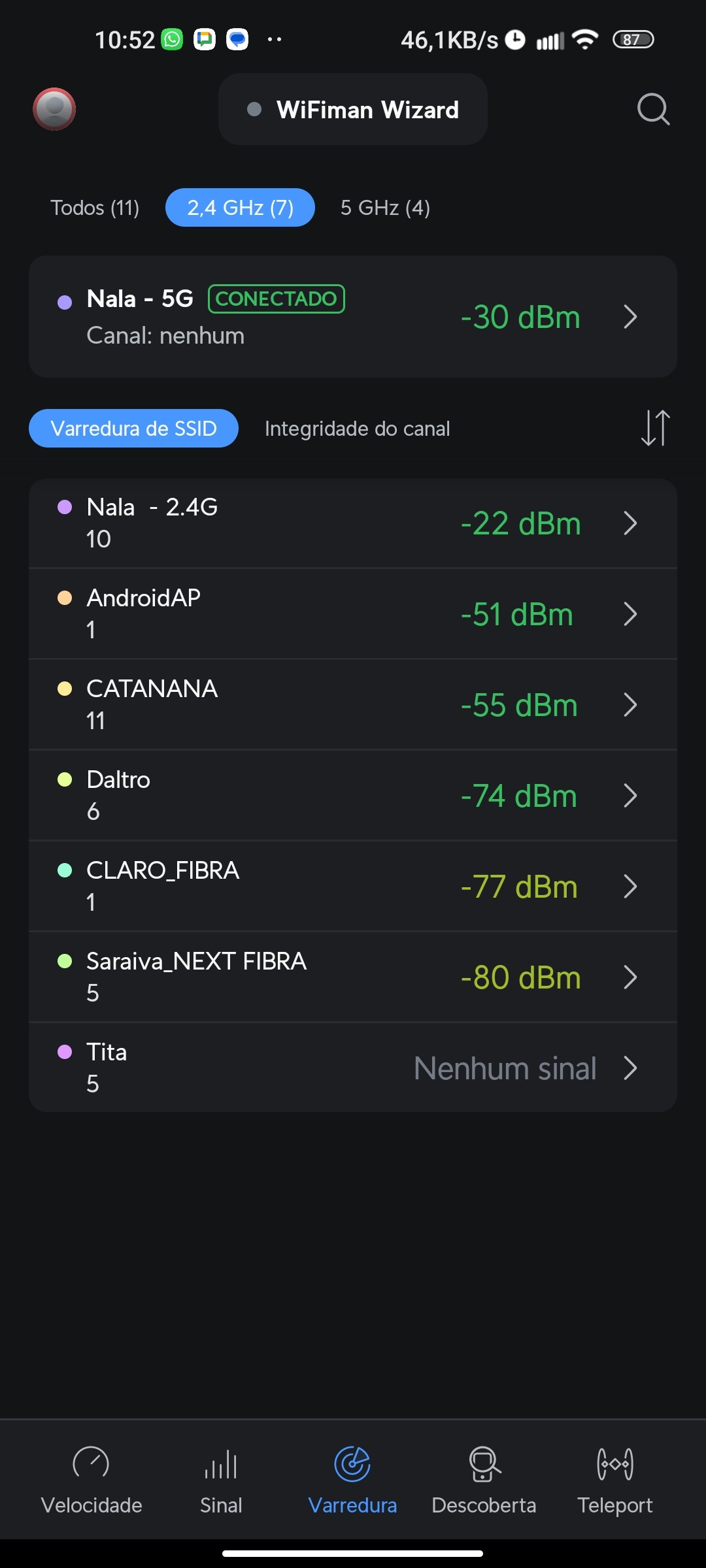
Task: Open the Tita network entry
Action: pos(353,1068)
